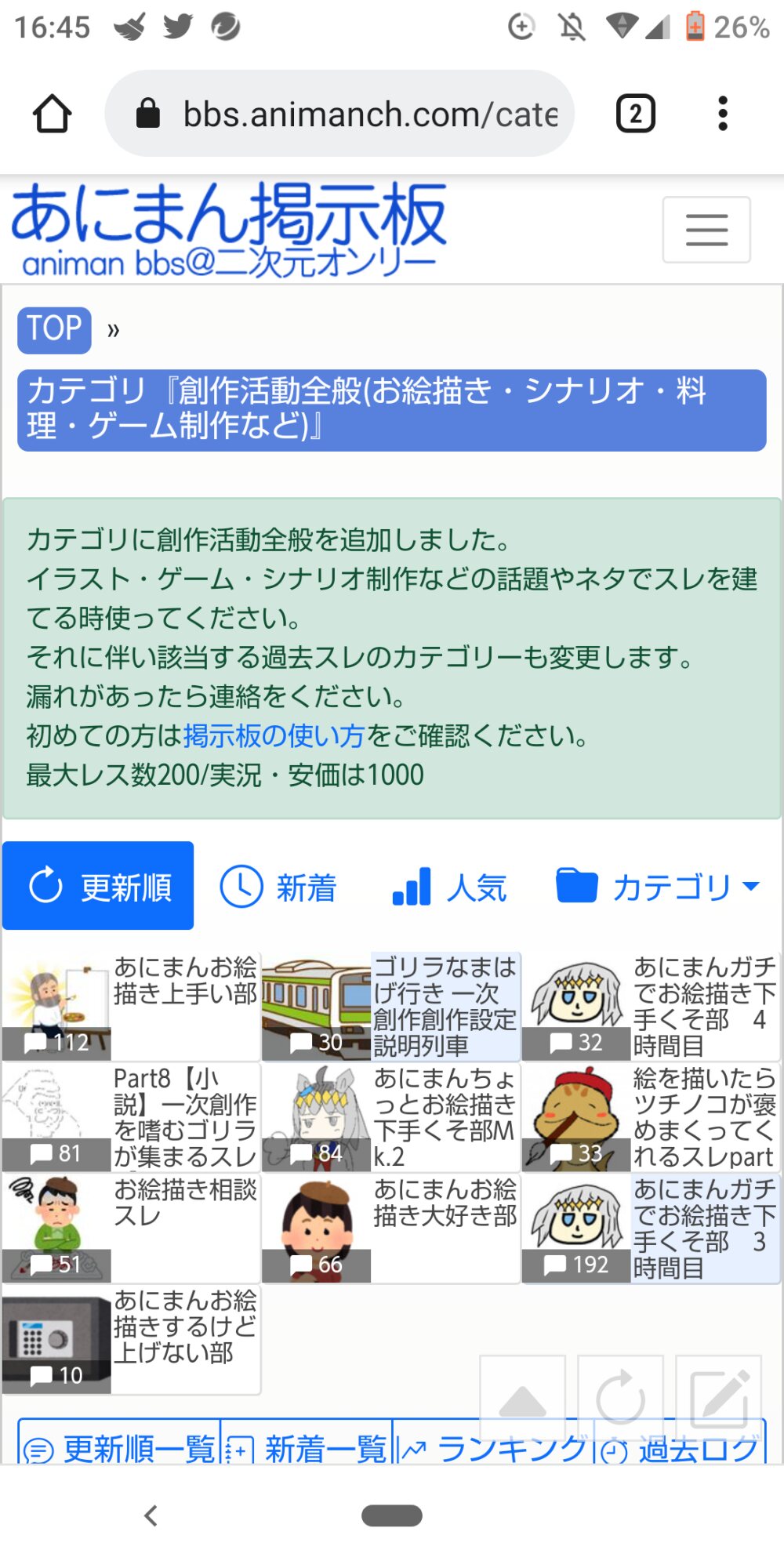Tap the floating reload button
The image size is (784, 1568).
pos(620,1399)
